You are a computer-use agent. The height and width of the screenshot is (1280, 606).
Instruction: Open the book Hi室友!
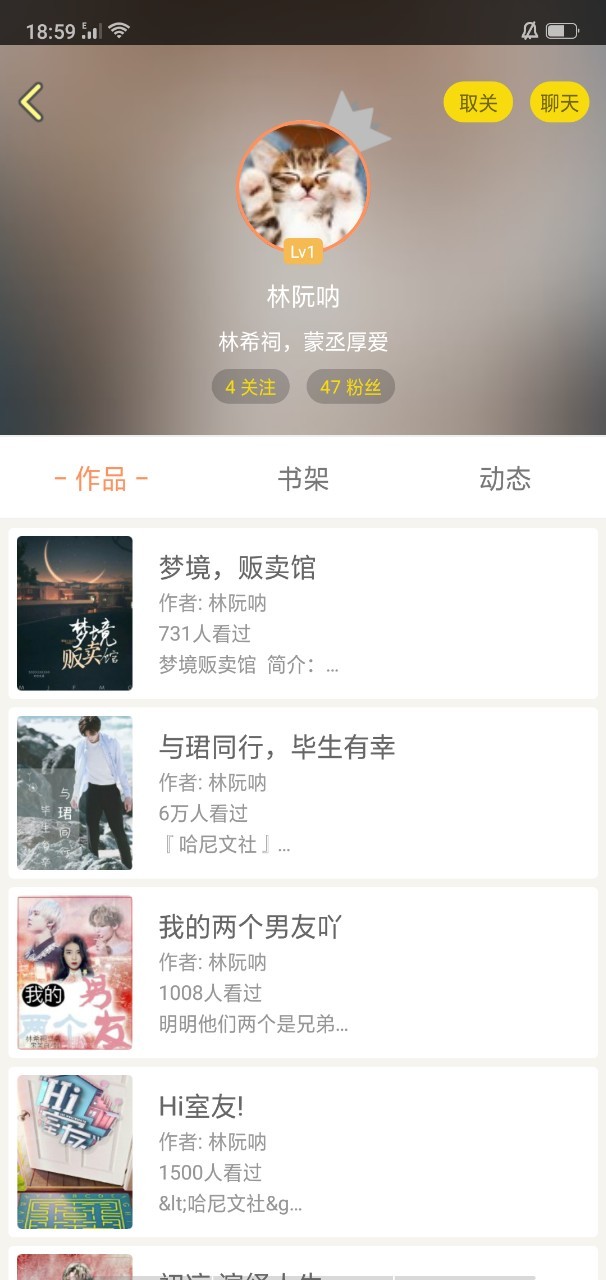point(303,1152)
